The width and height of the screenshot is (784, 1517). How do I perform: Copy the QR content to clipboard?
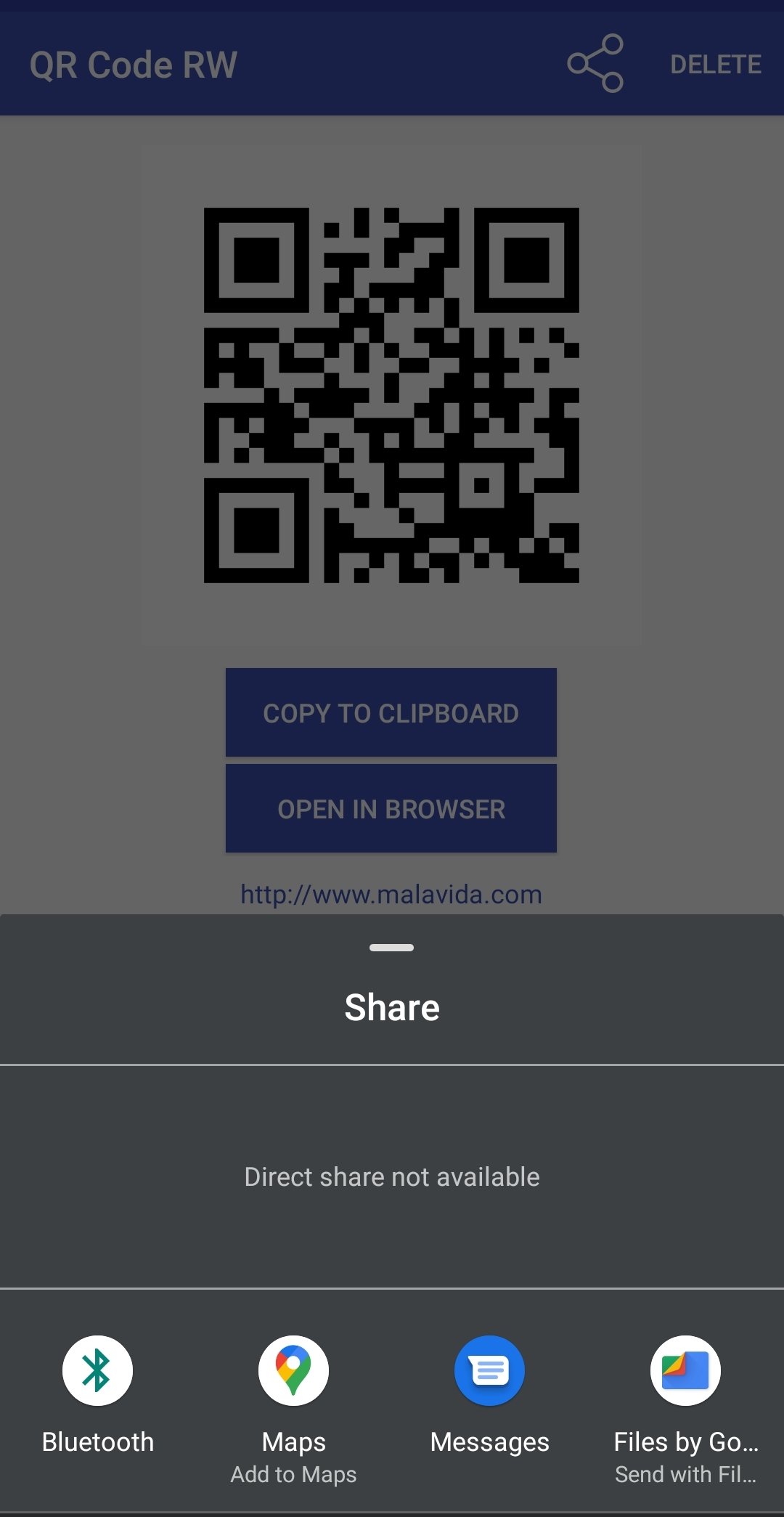(x=391, y=712)
